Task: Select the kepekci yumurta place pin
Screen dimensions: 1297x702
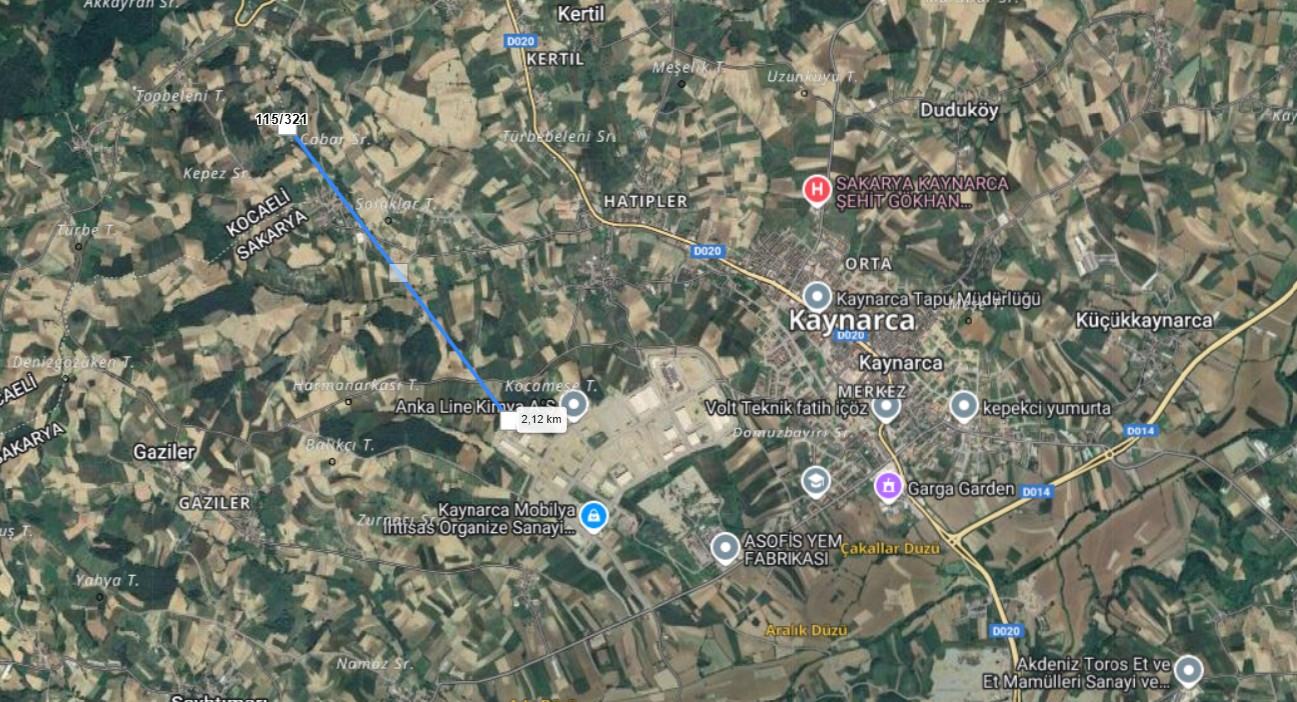Action: [962, 406]
